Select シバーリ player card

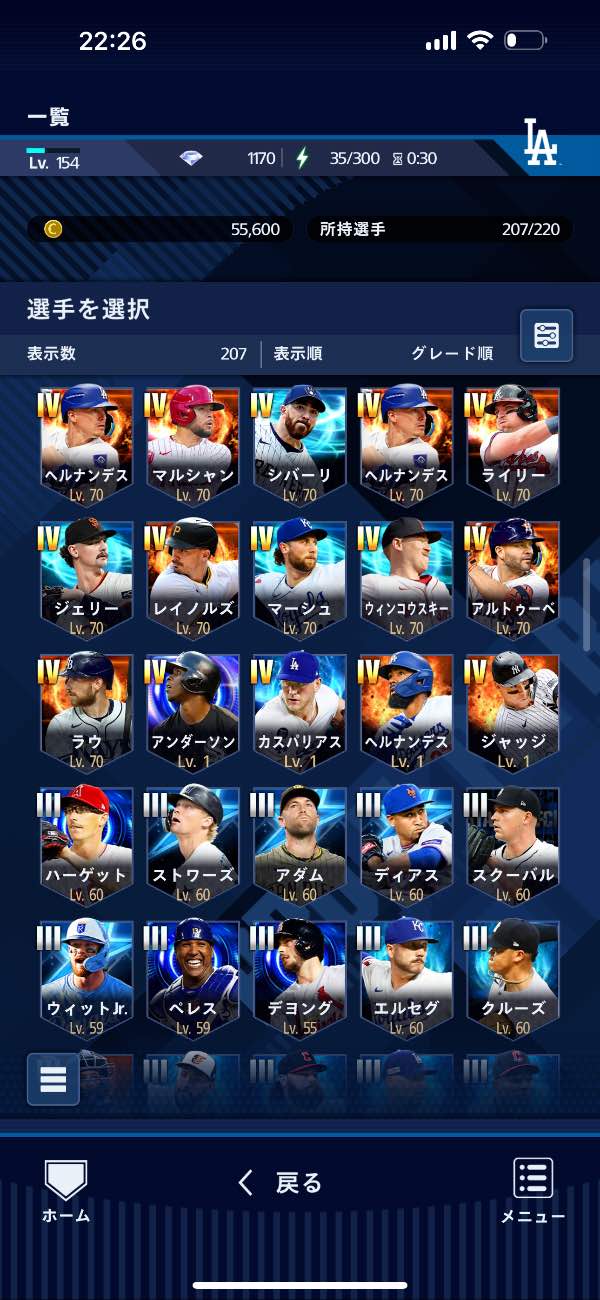click(x=299, y=445)
